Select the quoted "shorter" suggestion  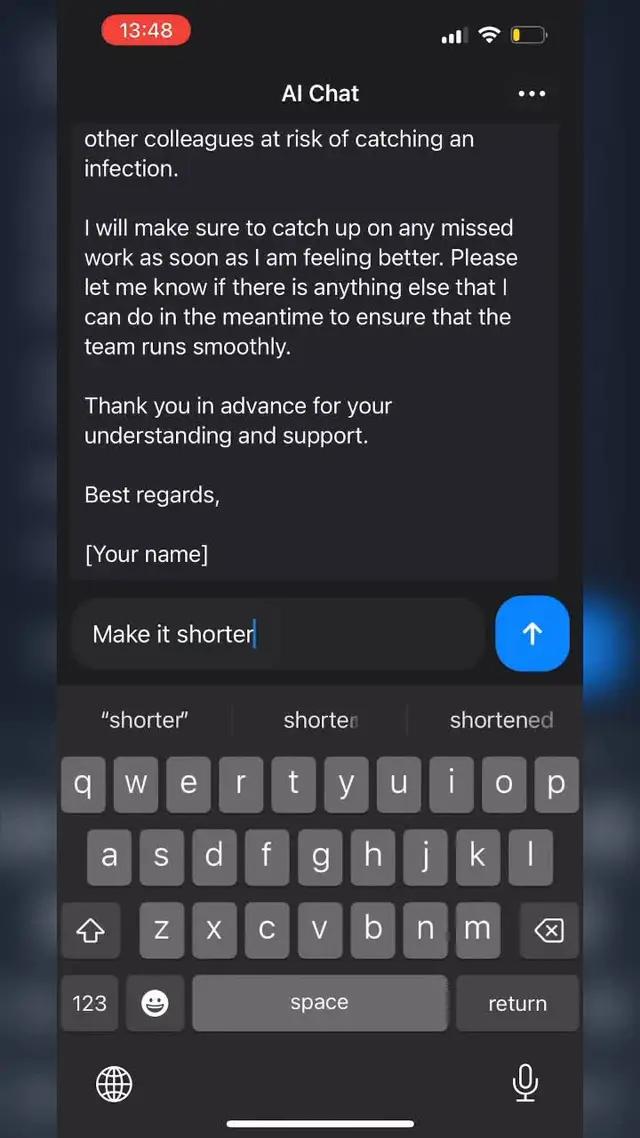145,720
